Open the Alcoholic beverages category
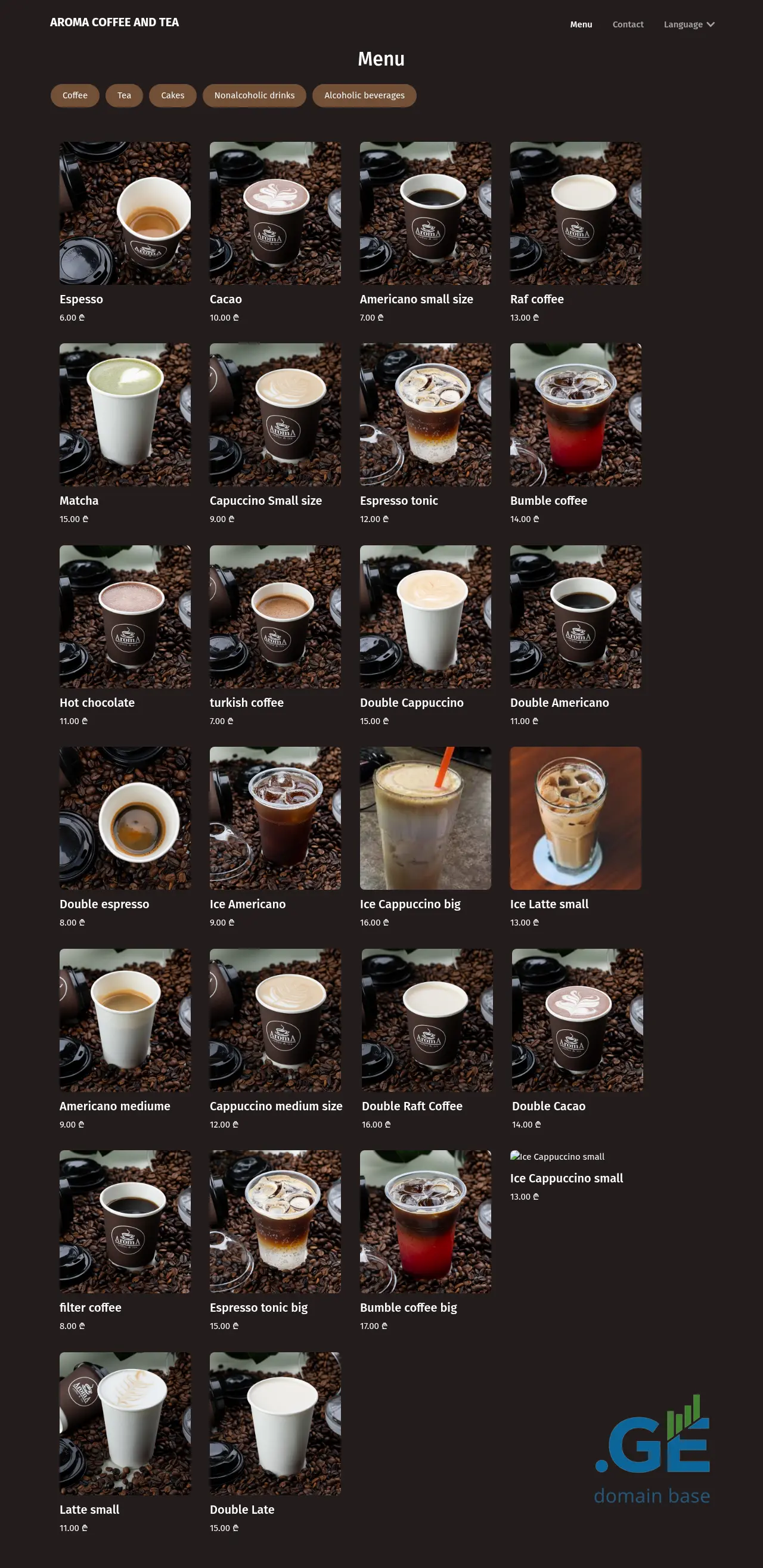 [x=364, y=95]
